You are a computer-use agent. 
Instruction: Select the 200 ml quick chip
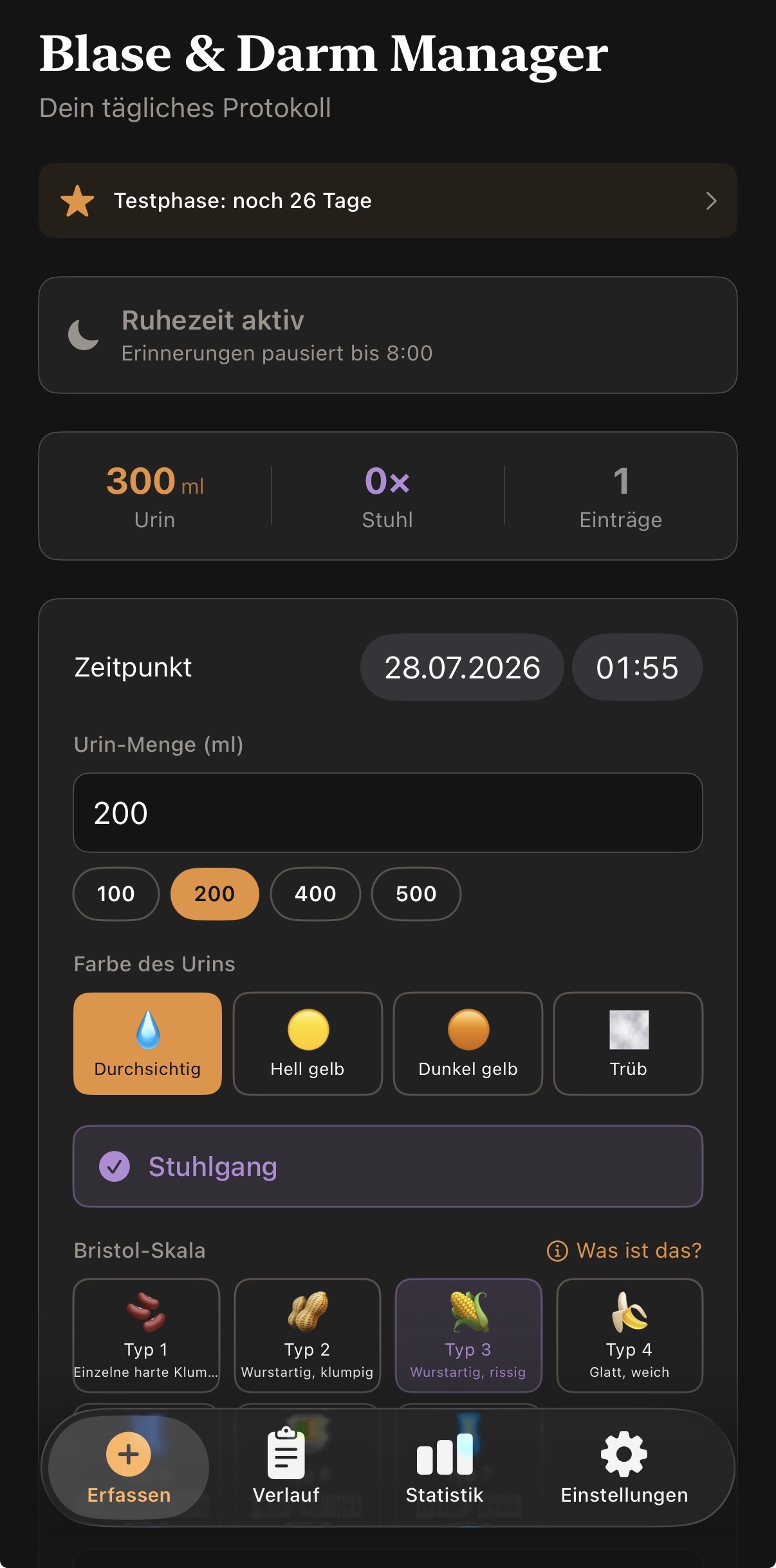(x=214, y=894)
